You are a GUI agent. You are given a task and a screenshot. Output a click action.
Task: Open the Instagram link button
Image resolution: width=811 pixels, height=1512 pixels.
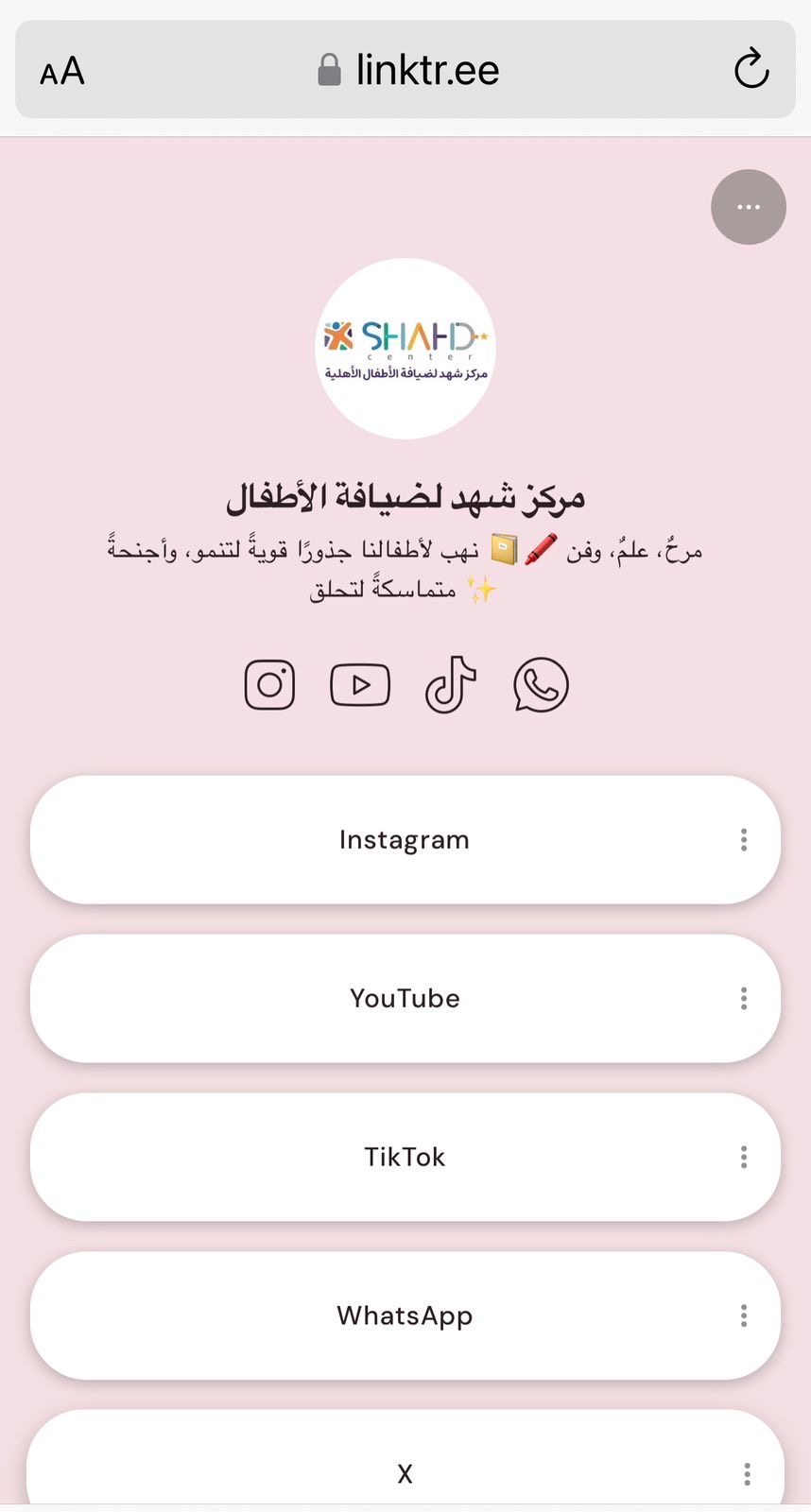(405, 840)
